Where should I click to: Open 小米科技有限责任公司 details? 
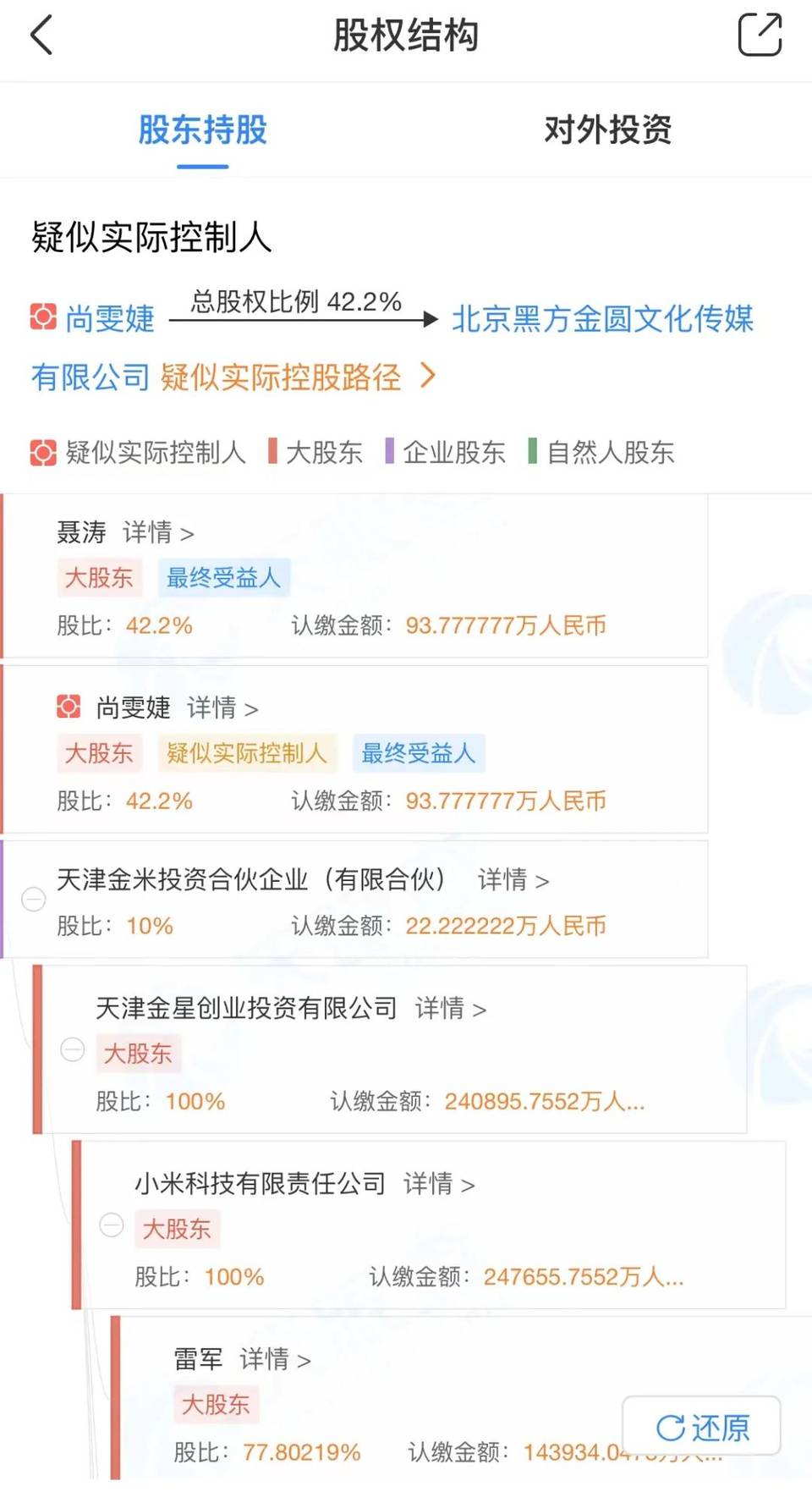(x=439, y=1183)
